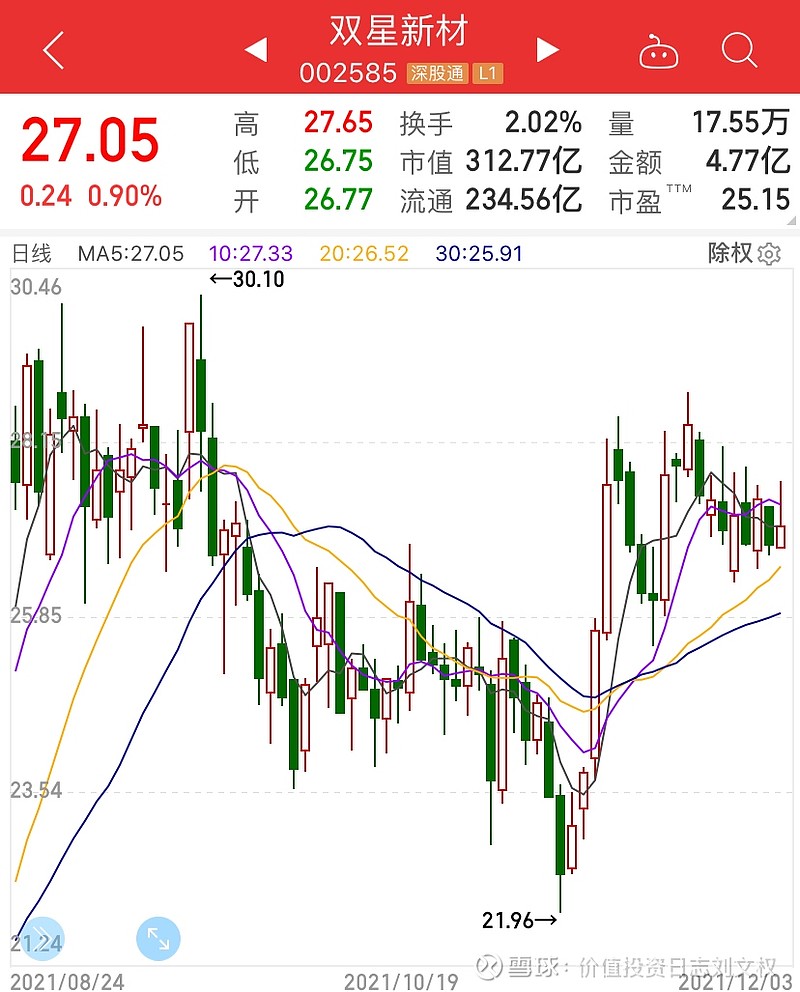Switch to the previous stock
The image size is (800, 992).
click(x=256, y=49)
